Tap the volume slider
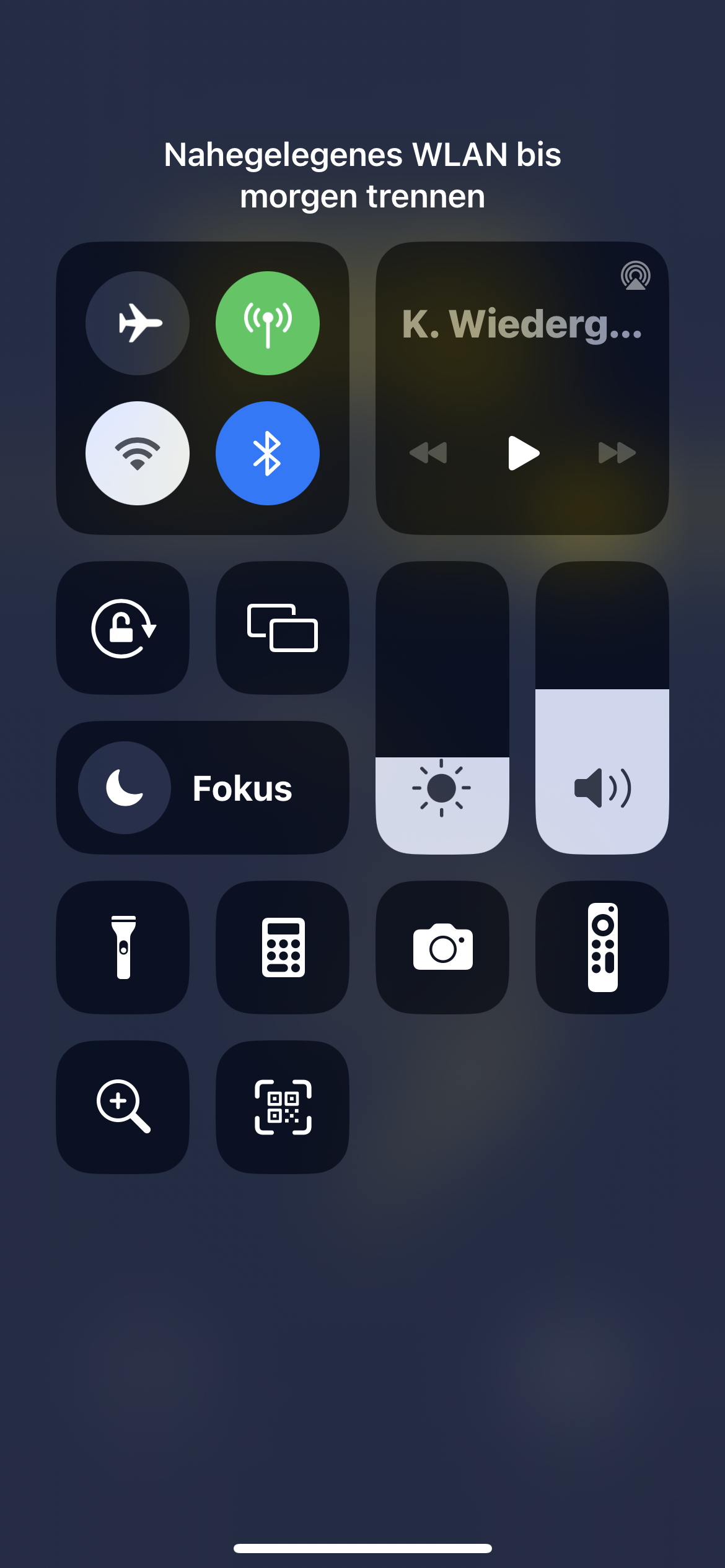Screen dimensions: 725x1568 602,707
